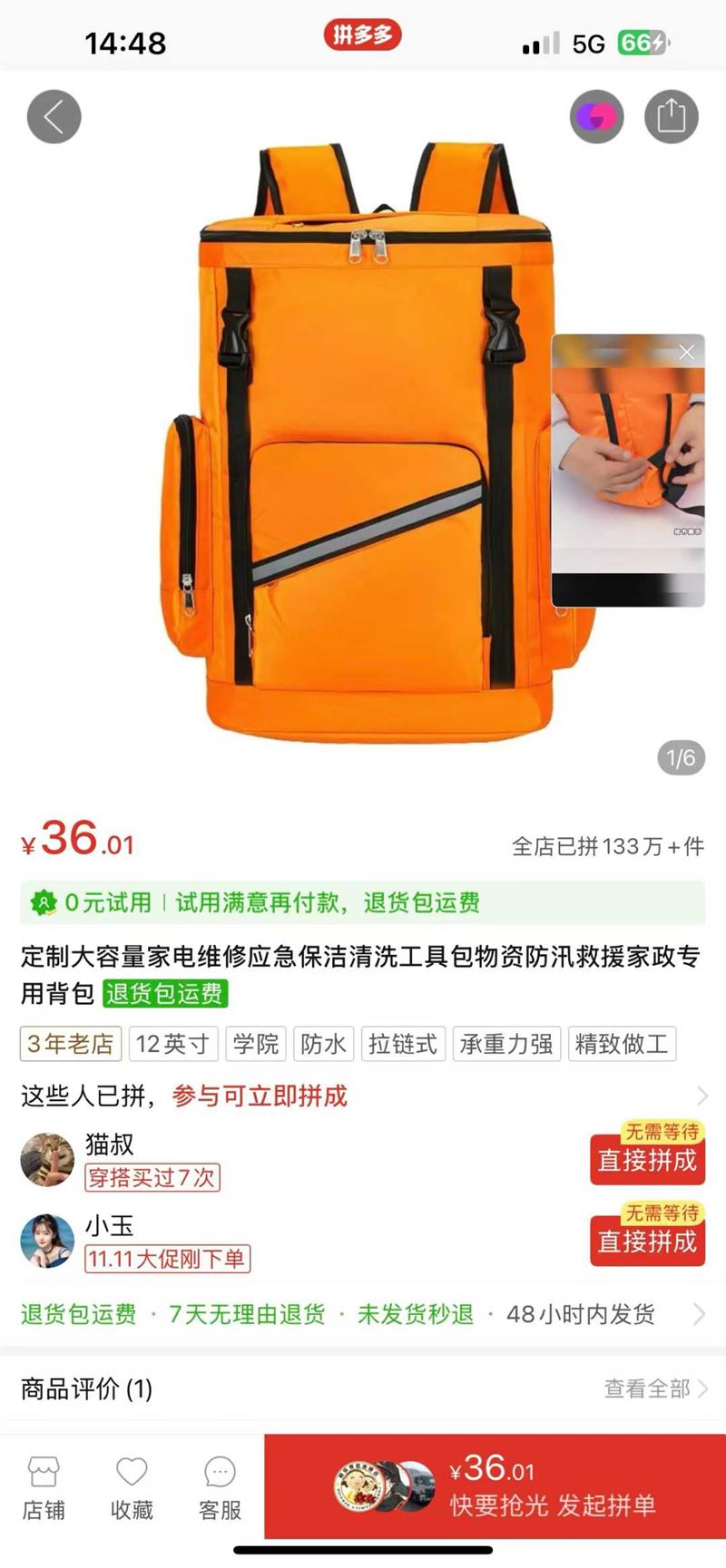Add this item to 收藏 favorites
726x1568 pixels.
tap(132, 1488)
